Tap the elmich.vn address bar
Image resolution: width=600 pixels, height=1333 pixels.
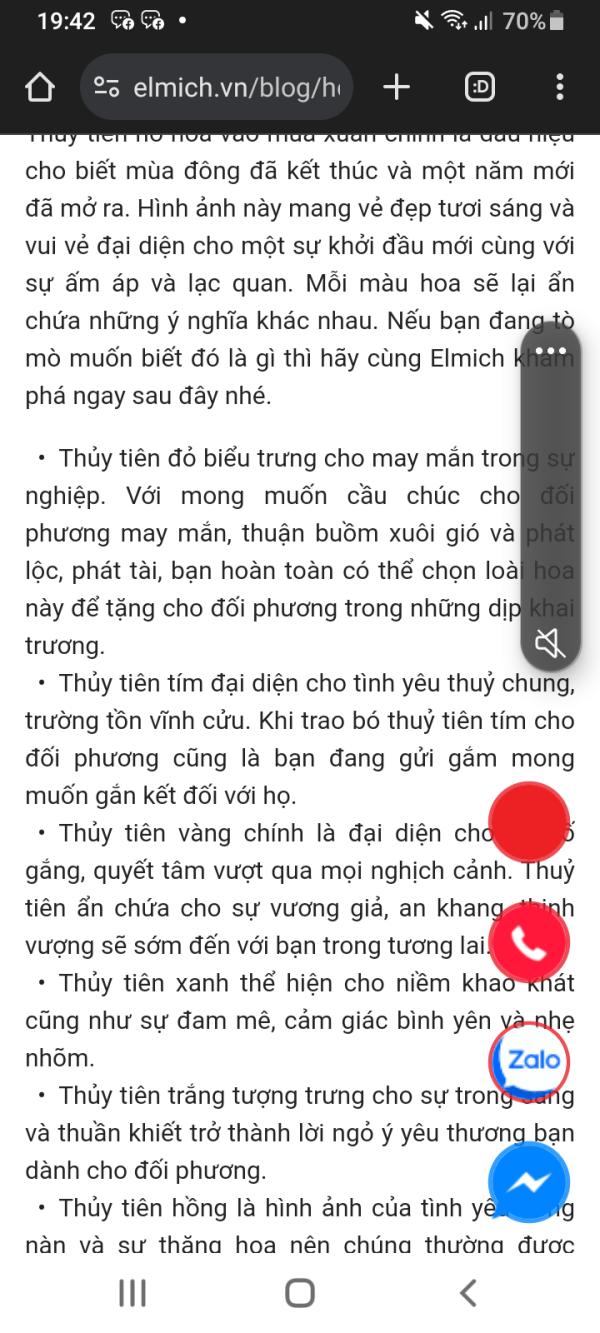coord(215,88)
